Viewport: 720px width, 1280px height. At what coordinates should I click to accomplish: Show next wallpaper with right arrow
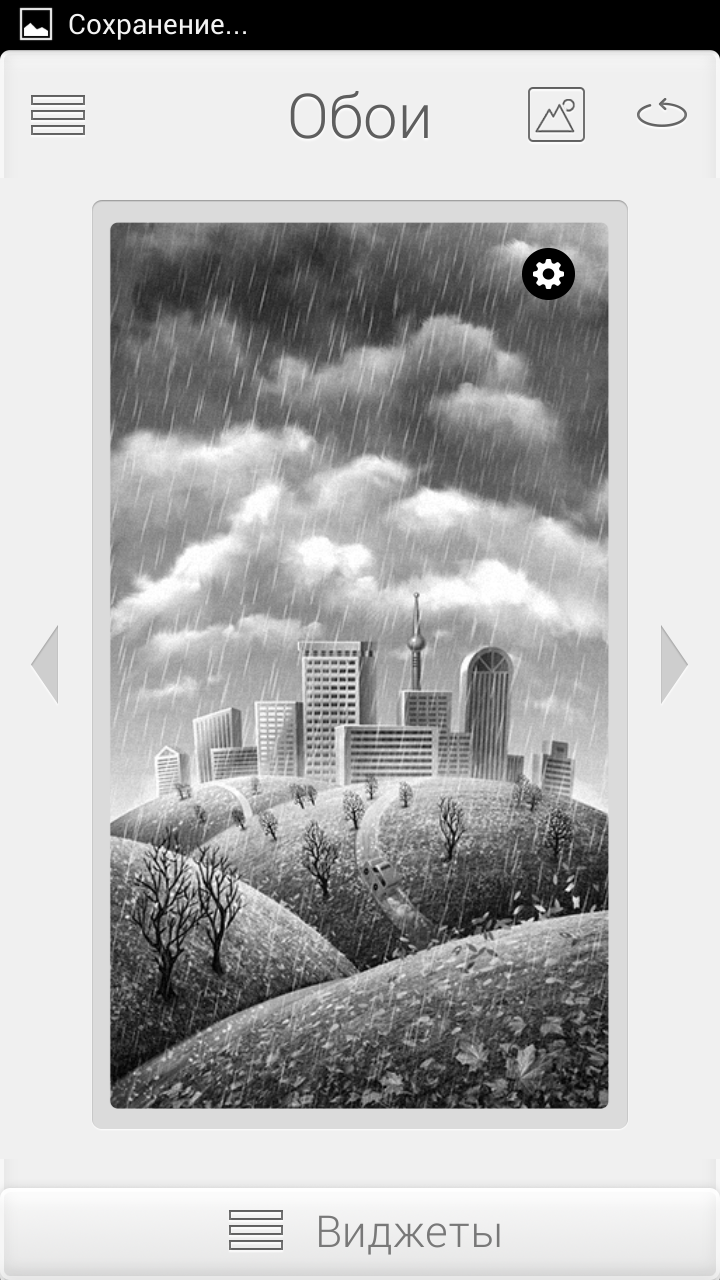674,664
